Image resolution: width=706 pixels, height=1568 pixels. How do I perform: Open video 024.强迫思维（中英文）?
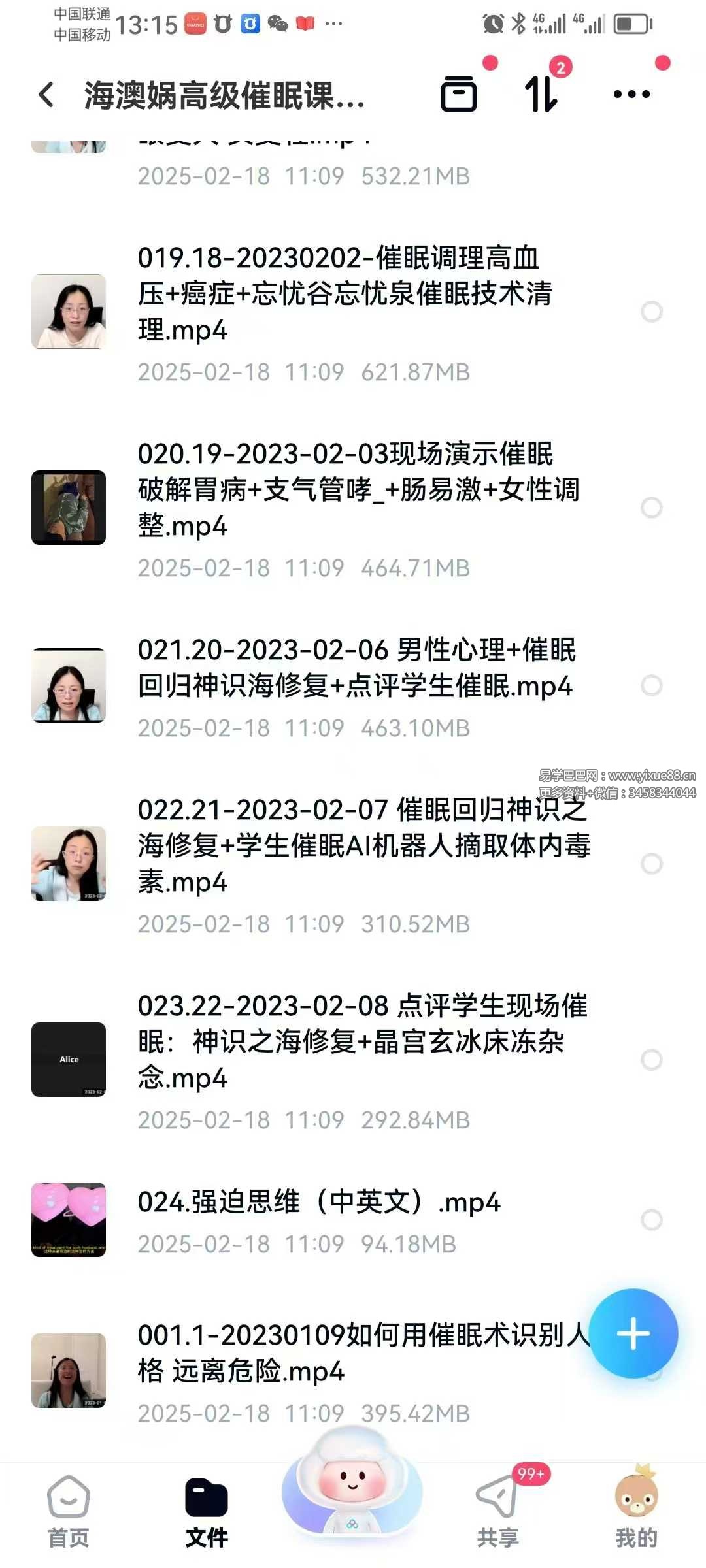(x=319, y=1202)
